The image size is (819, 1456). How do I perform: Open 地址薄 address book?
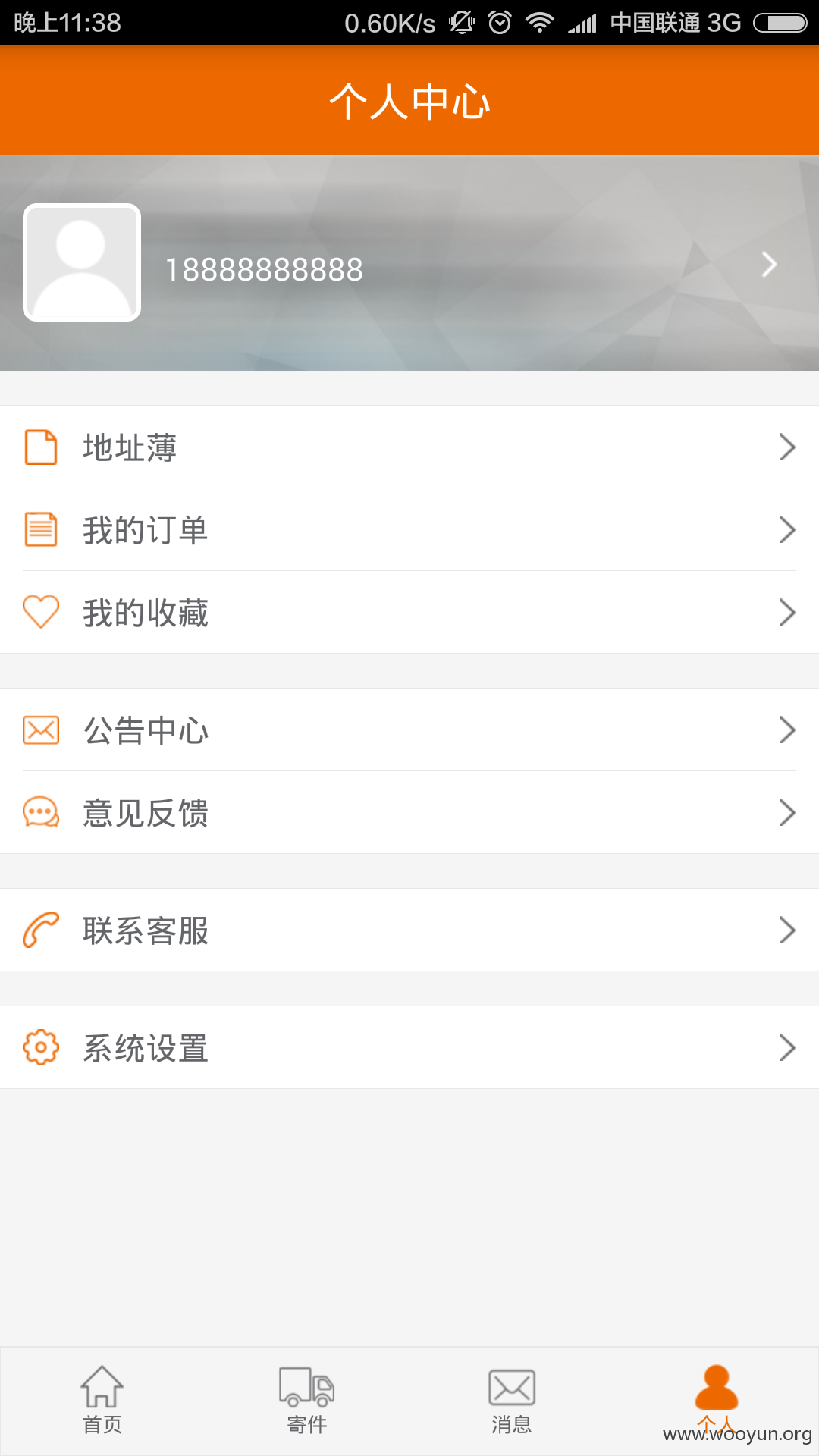(409, 447)
